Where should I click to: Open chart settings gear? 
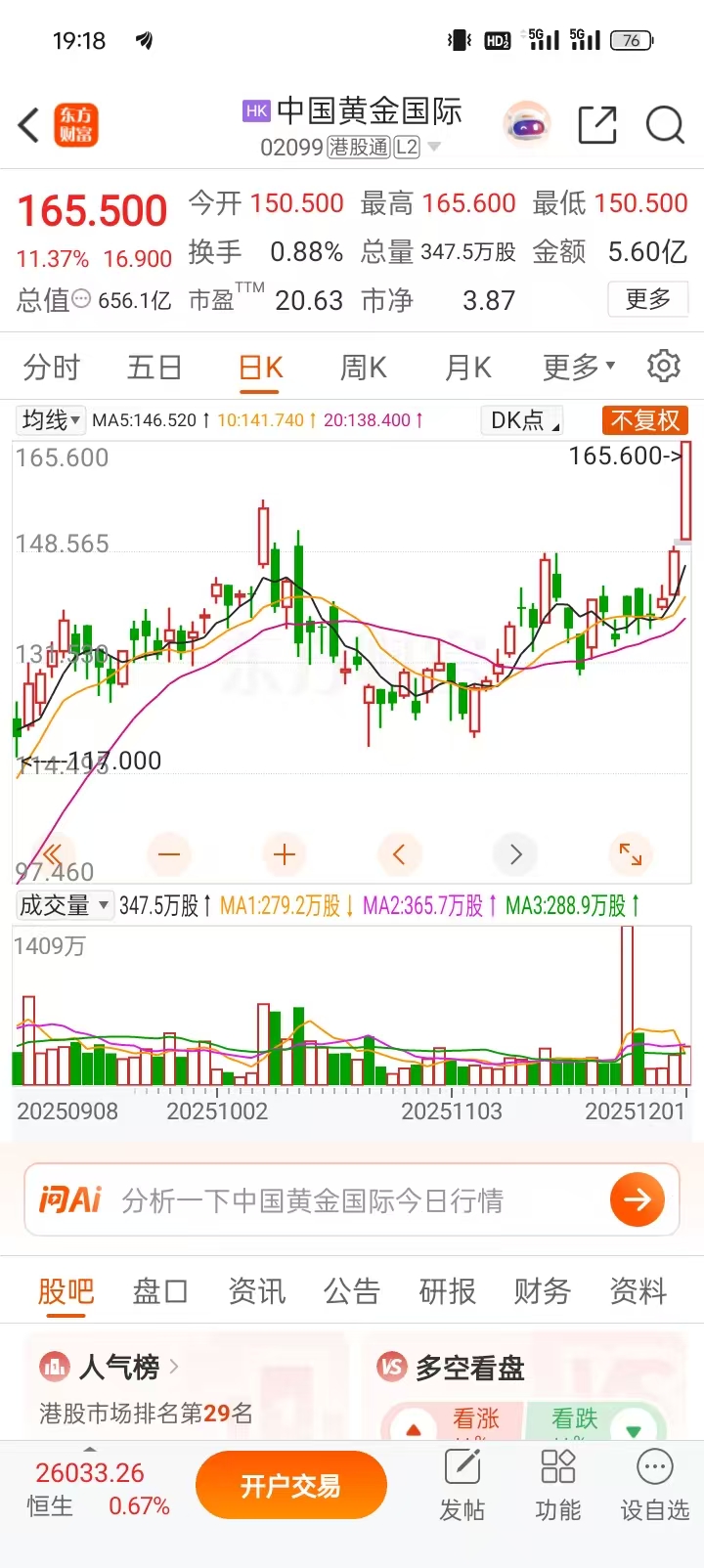tap(664, 366)
